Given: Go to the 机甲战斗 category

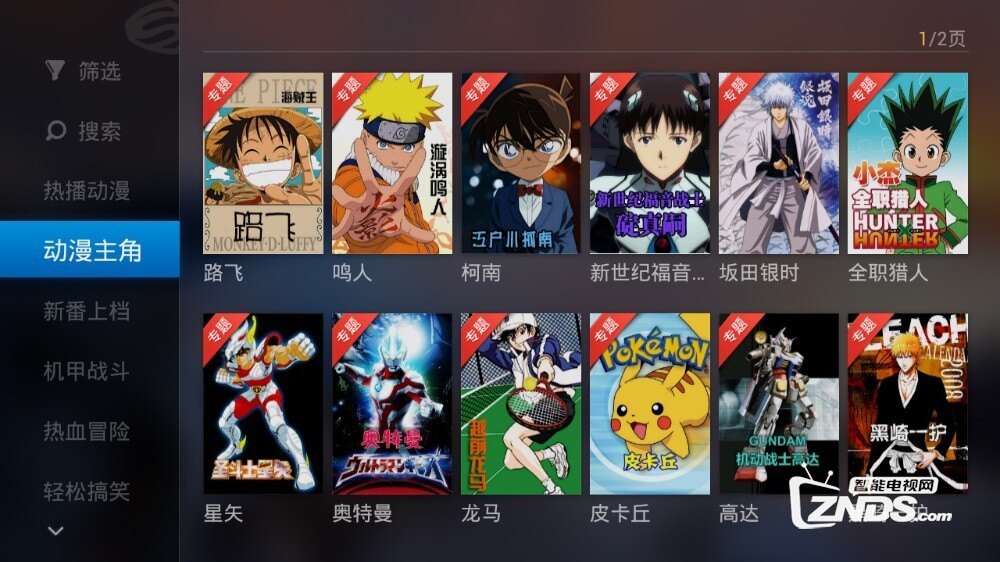Looking at the screenshot, I should click(x=86, y=371).
